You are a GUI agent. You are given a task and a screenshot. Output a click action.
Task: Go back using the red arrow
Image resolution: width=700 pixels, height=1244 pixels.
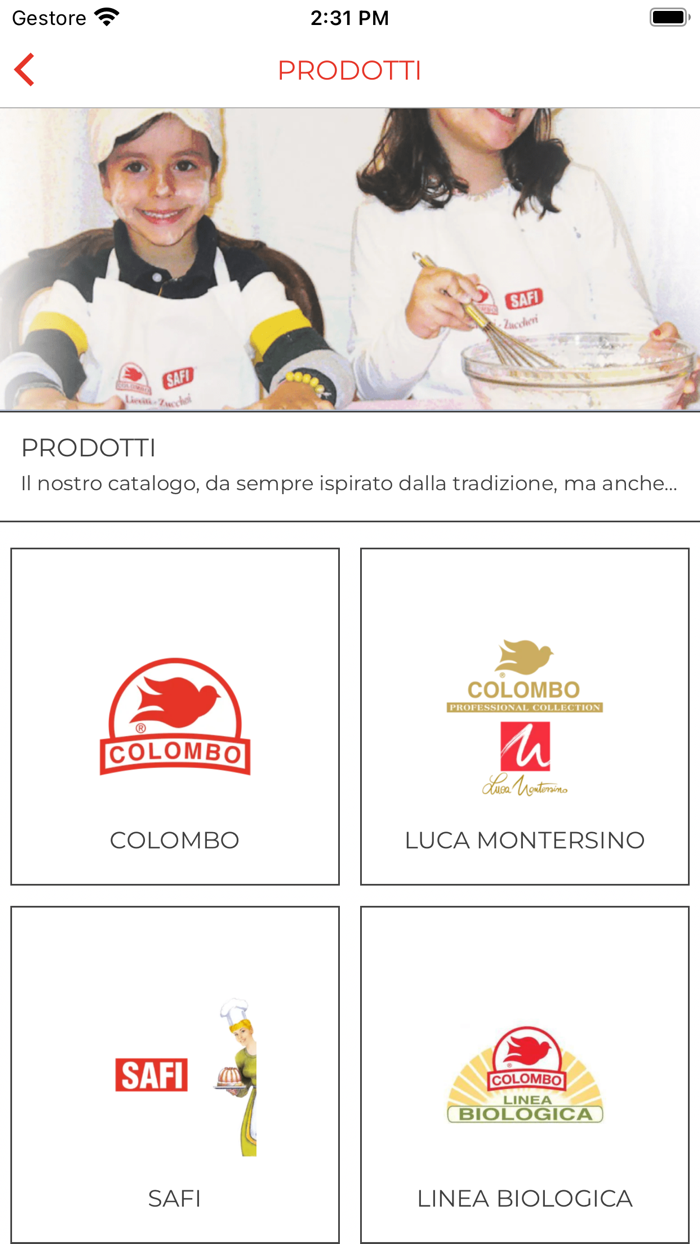pos(25,70)
